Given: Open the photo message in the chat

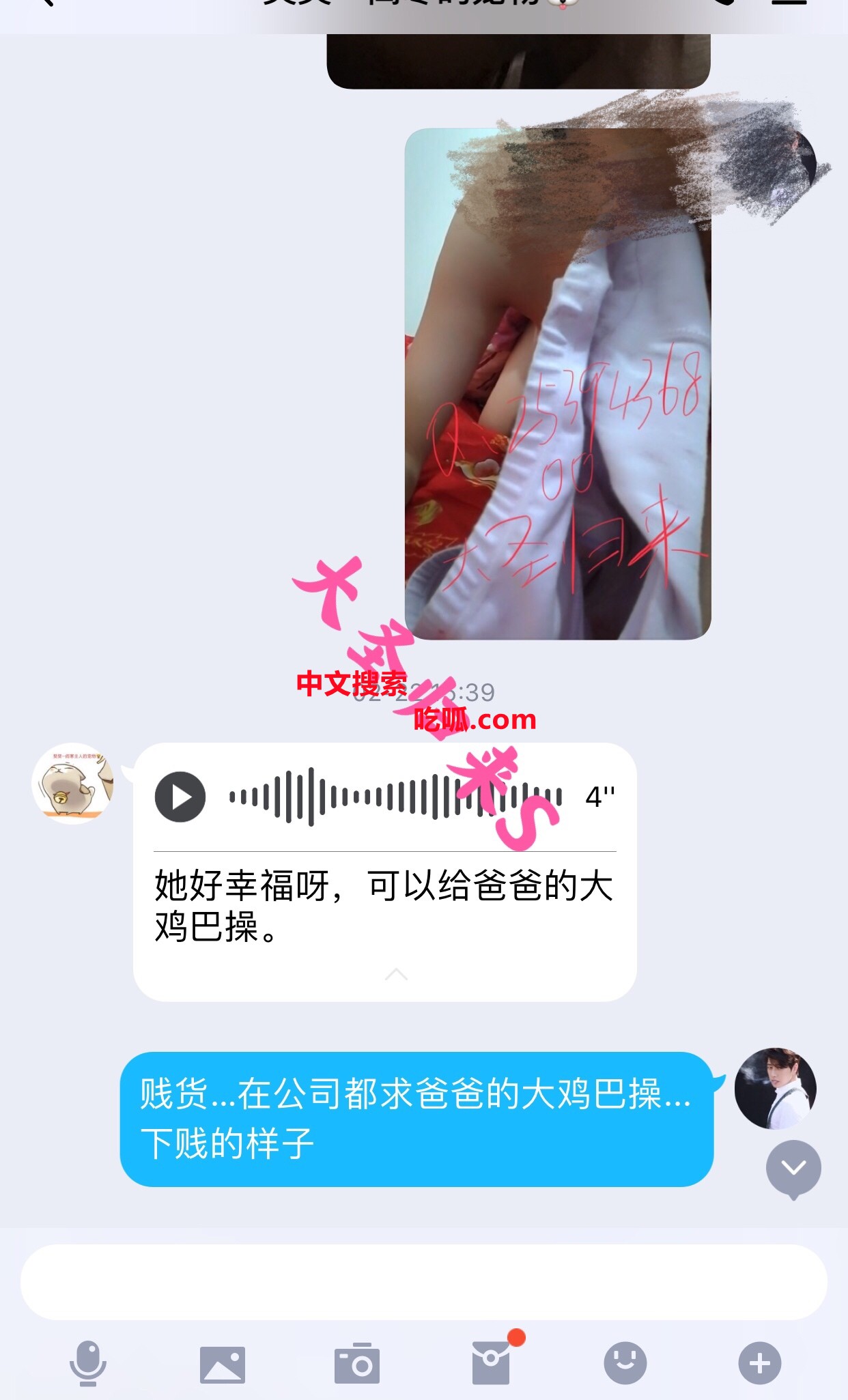Looking at the screenshot, I should point(557,384).
